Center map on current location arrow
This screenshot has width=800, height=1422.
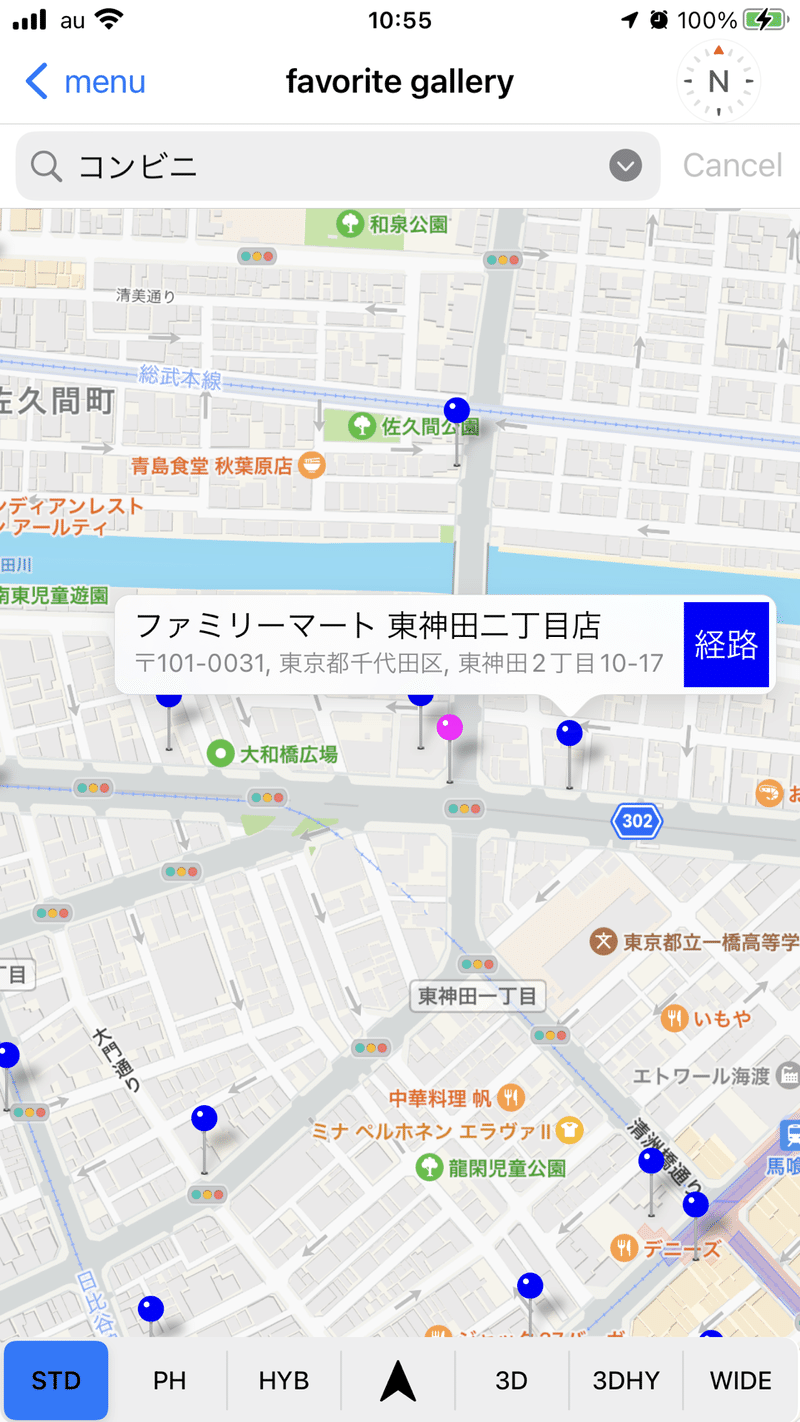click(398, 1381)
